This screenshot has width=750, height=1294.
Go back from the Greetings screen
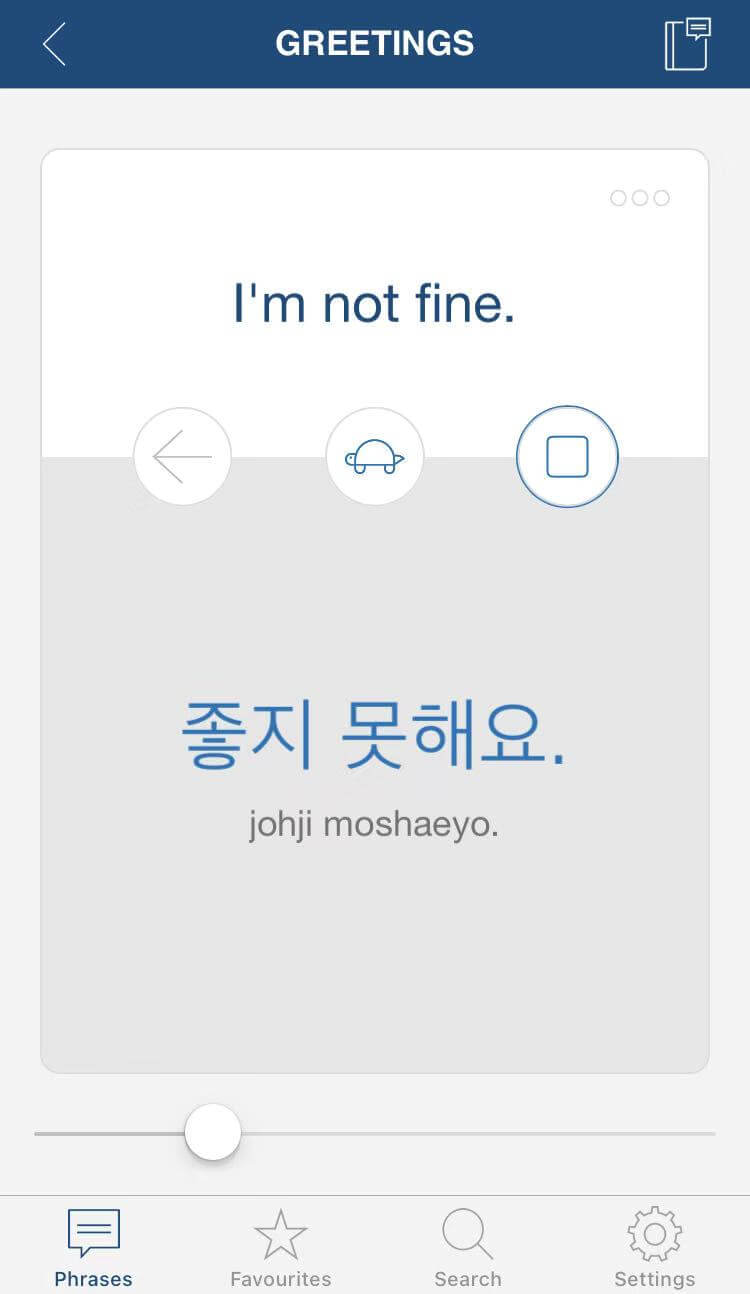pyautogui.click(x=54, y=44)
